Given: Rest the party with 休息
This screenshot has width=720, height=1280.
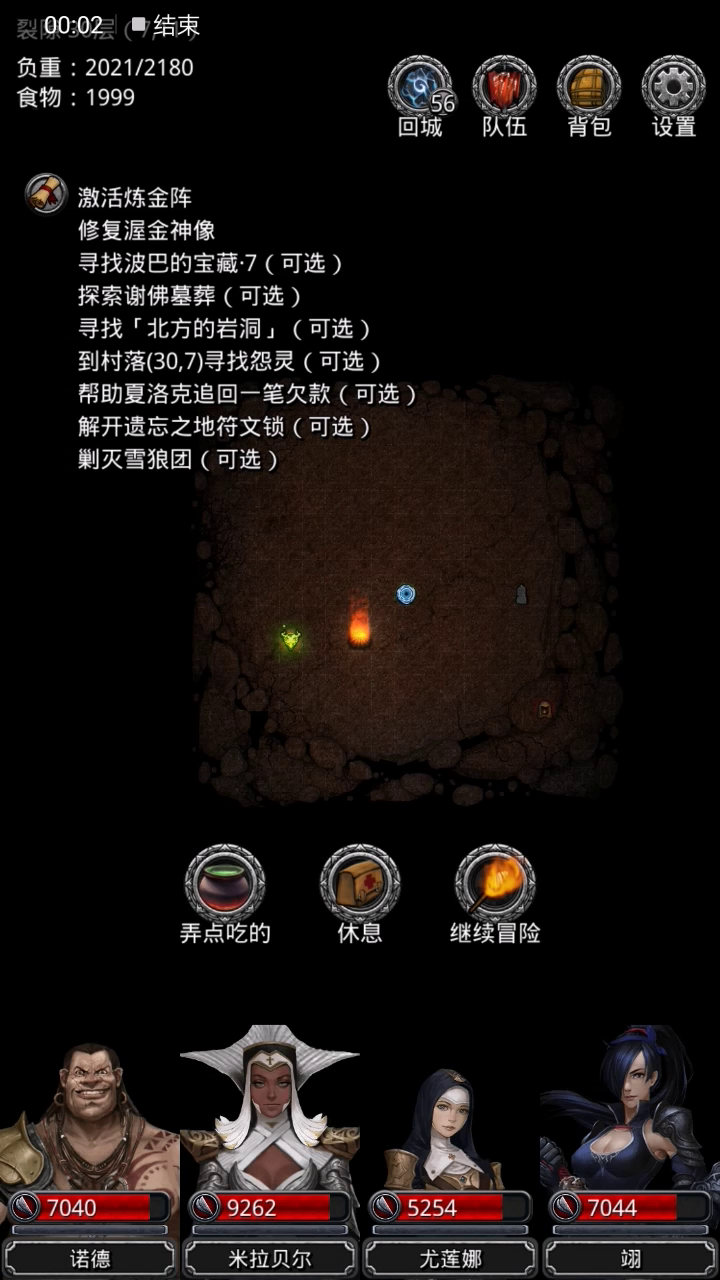Looking at the screenshot, I should click(x=360, y=884).
